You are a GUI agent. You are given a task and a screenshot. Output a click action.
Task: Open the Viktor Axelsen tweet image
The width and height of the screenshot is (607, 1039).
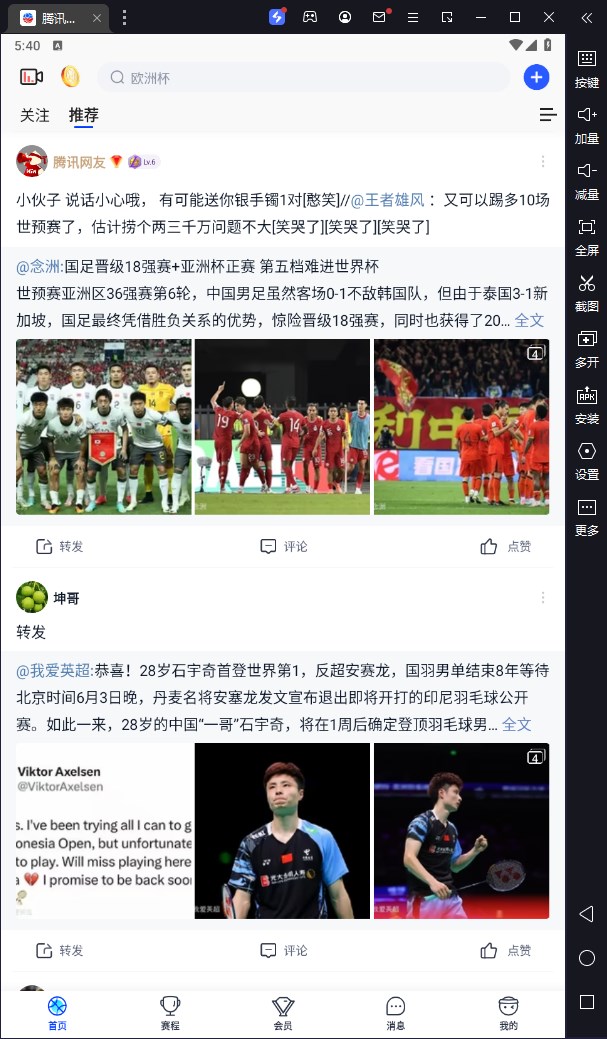pyautogui.click(x=104, y=830)
